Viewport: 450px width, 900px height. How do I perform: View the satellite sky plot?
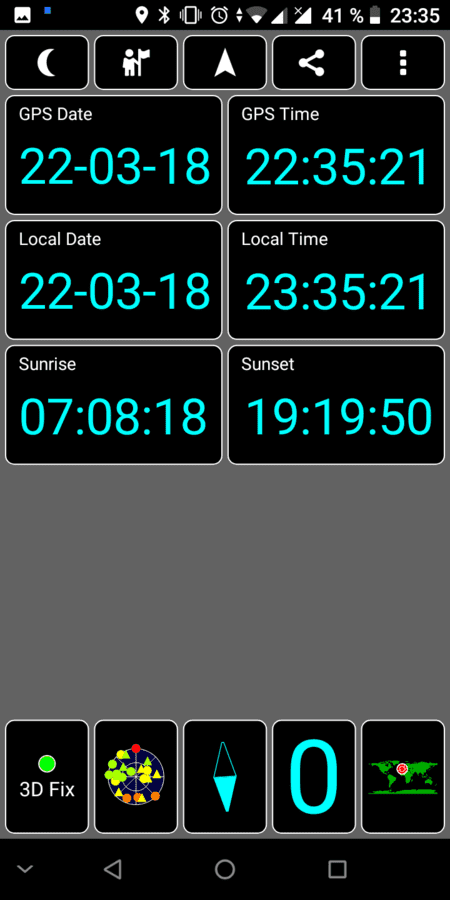pyautogui.click(x=136, y=777)
